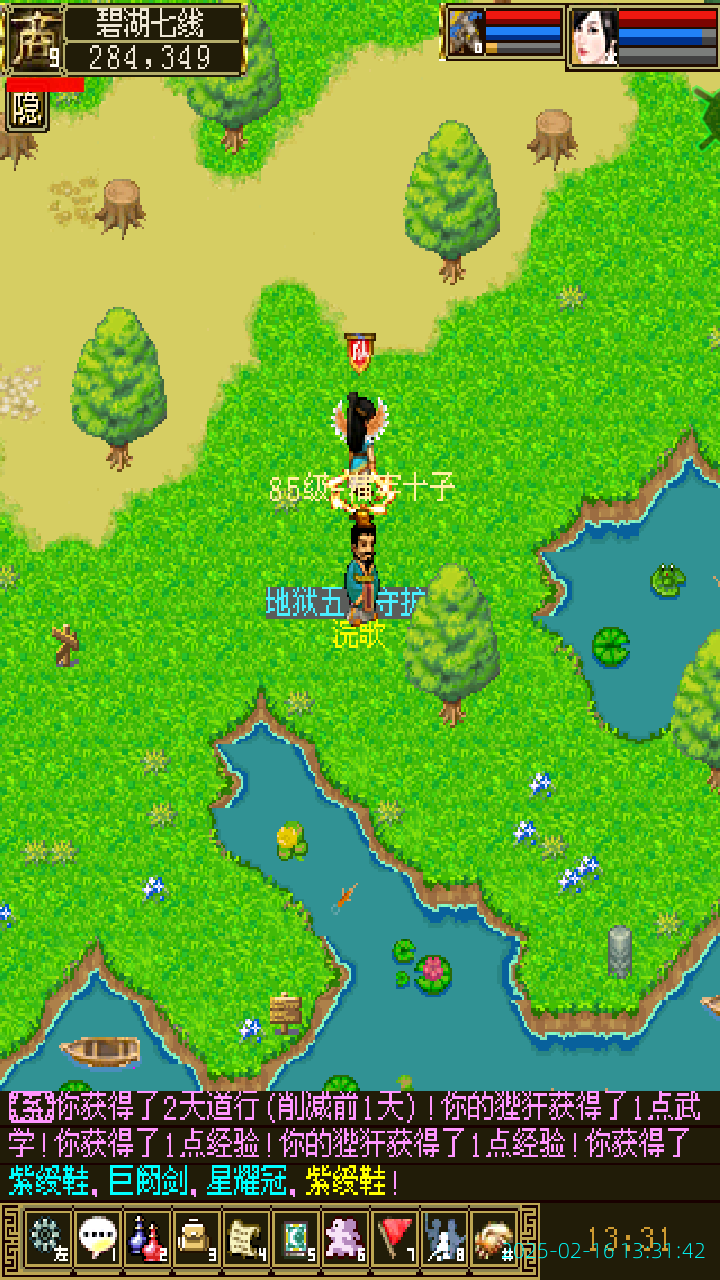
Task: Open the quest scroll
Action: (246, 1238)
